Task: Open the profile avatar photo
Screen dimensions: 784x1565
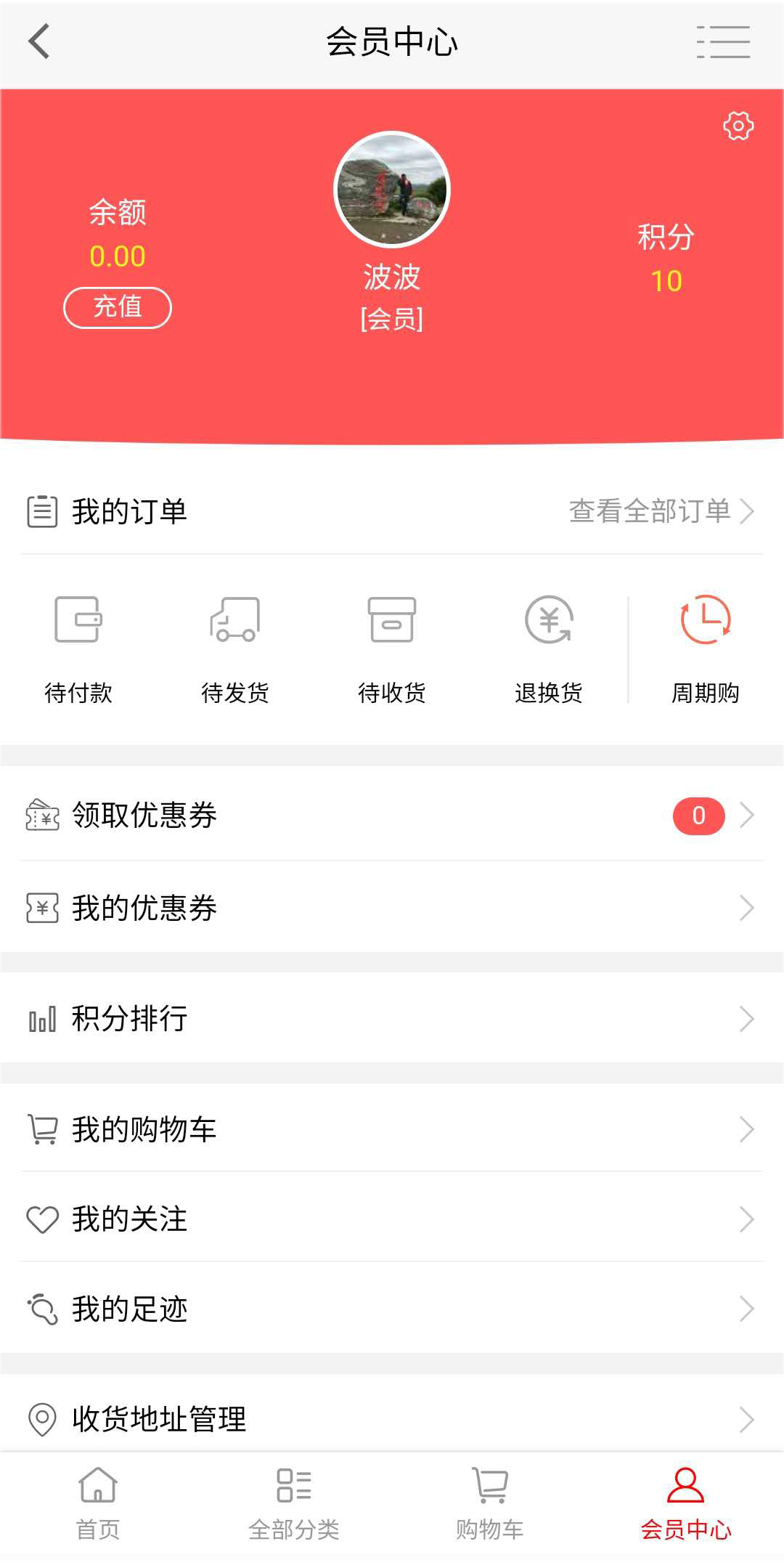Action: (x=392, y=190)
